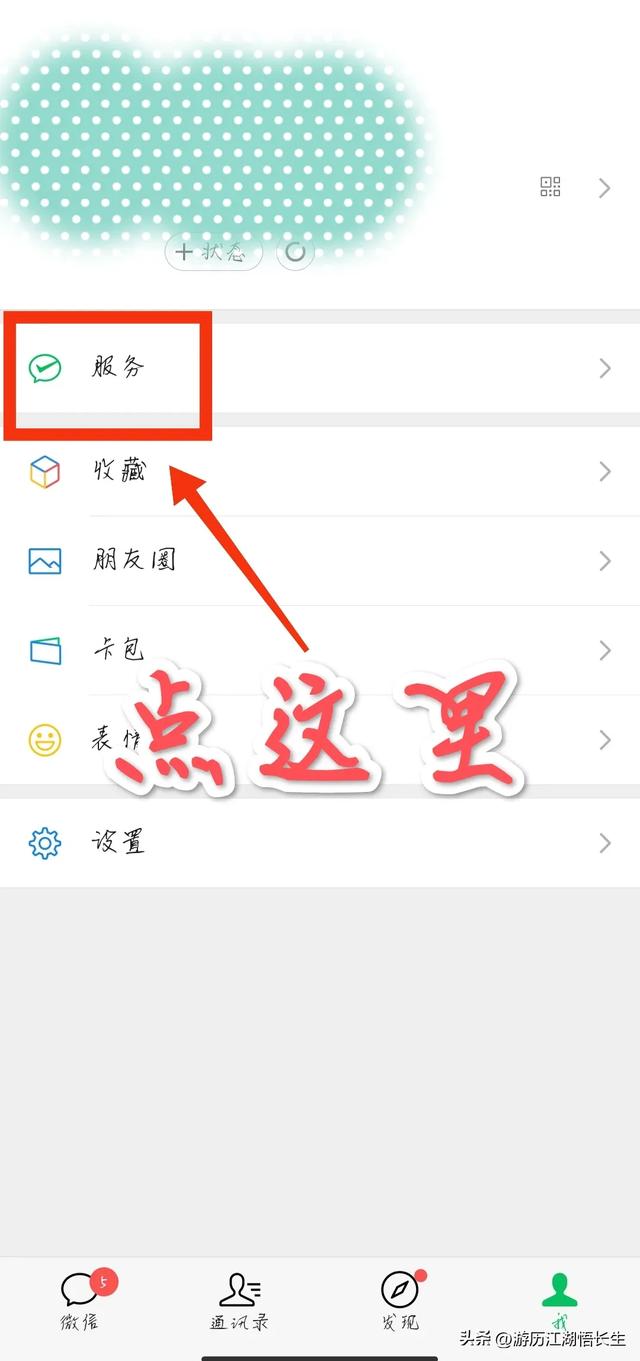Screen dimensions: 640x1361
Task: Open 设置 (Settings)
Action: tap(320, 843)
